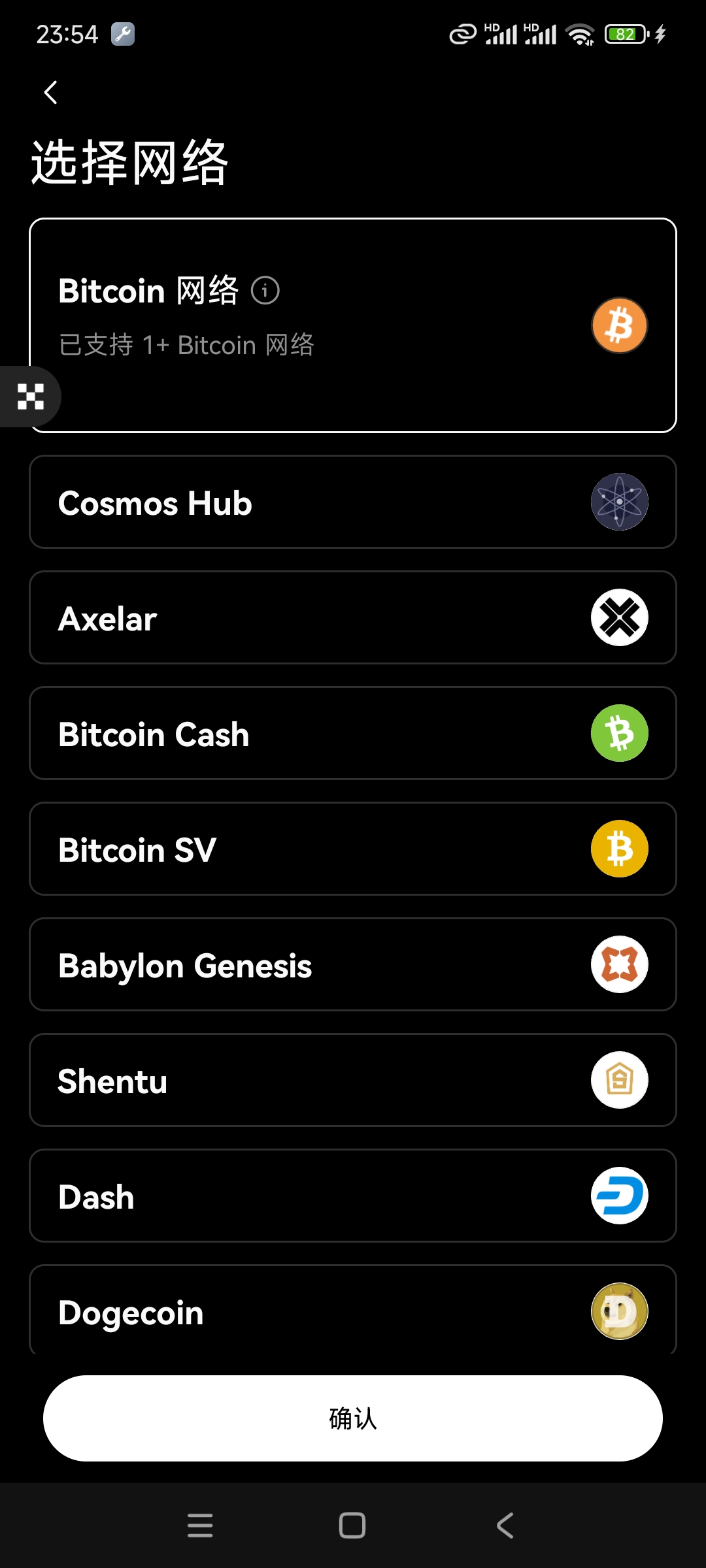This screenshot has width=706, height=1568.
Task: Tap the 确认 confirm button
Action: [353, 1418]
